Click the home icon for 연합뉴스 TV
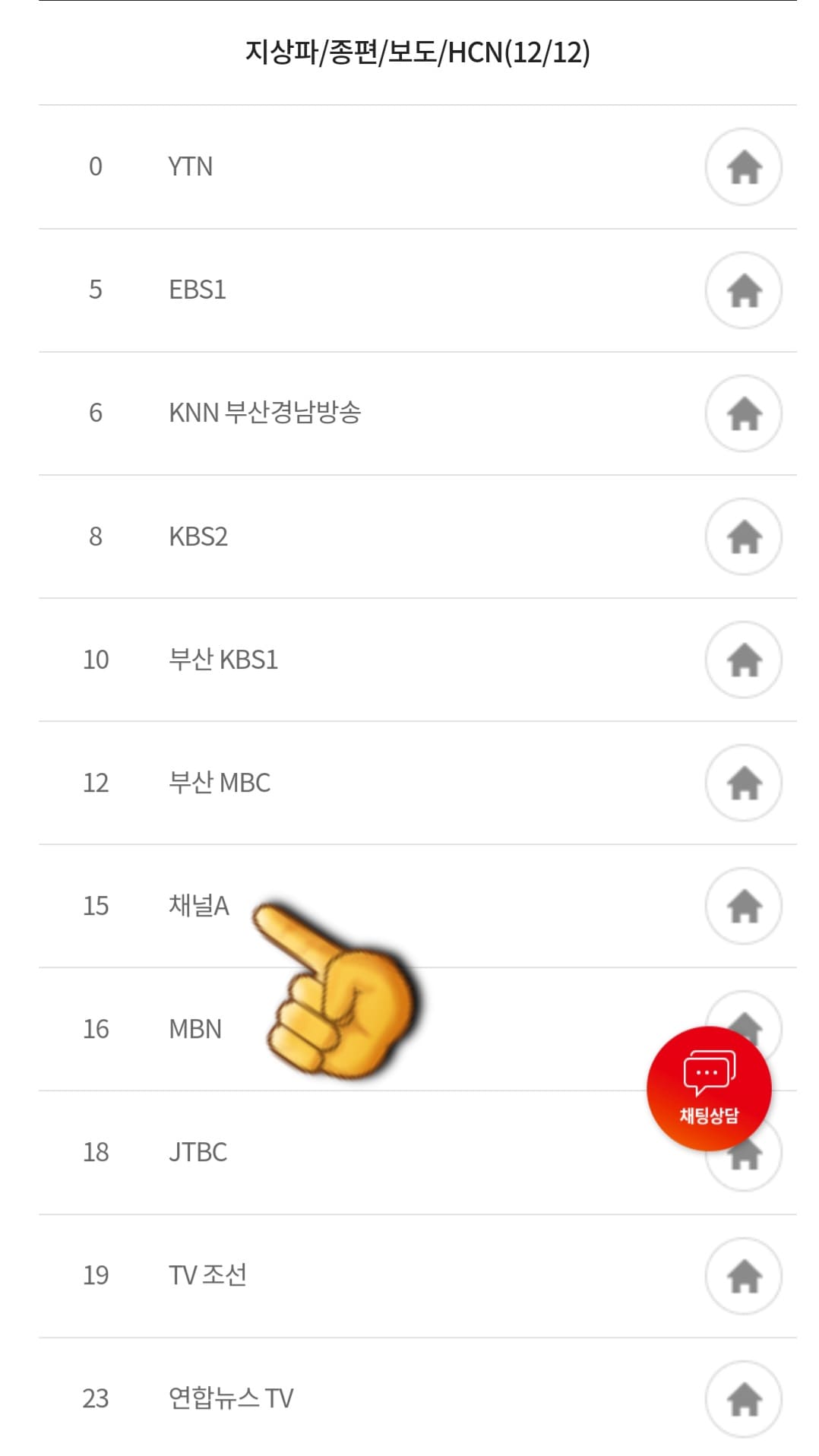The height and width of the screenshot is (1456, 819). (x=743, y=1397)
